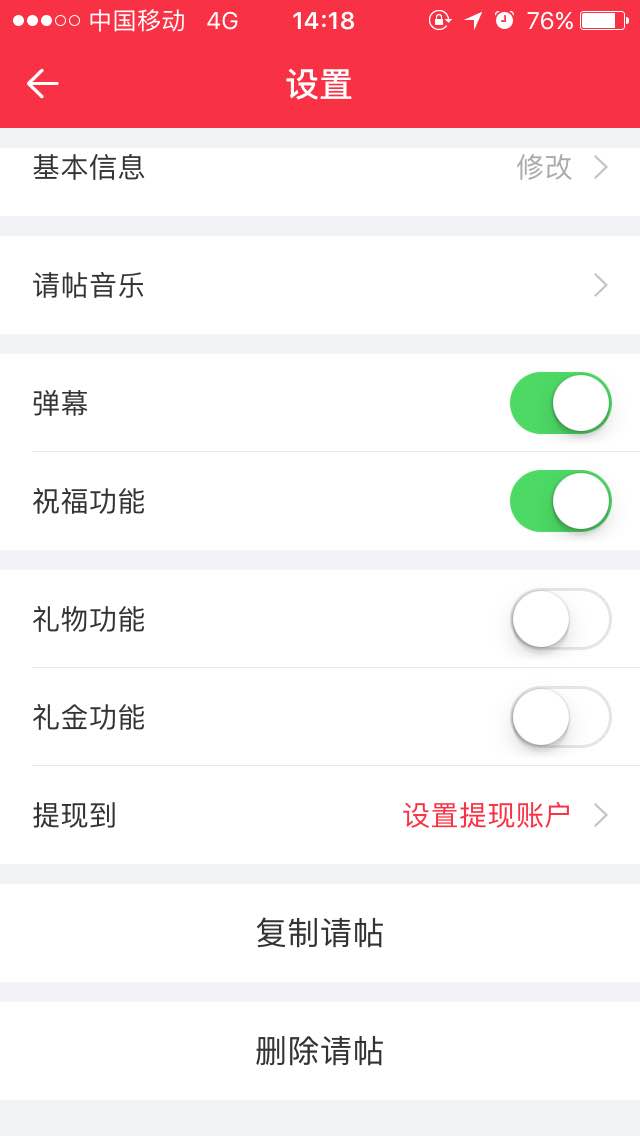Select 删除请帖 to delete the invitation
This screenshot has height=1136, width=640.
click(320, 1051)
